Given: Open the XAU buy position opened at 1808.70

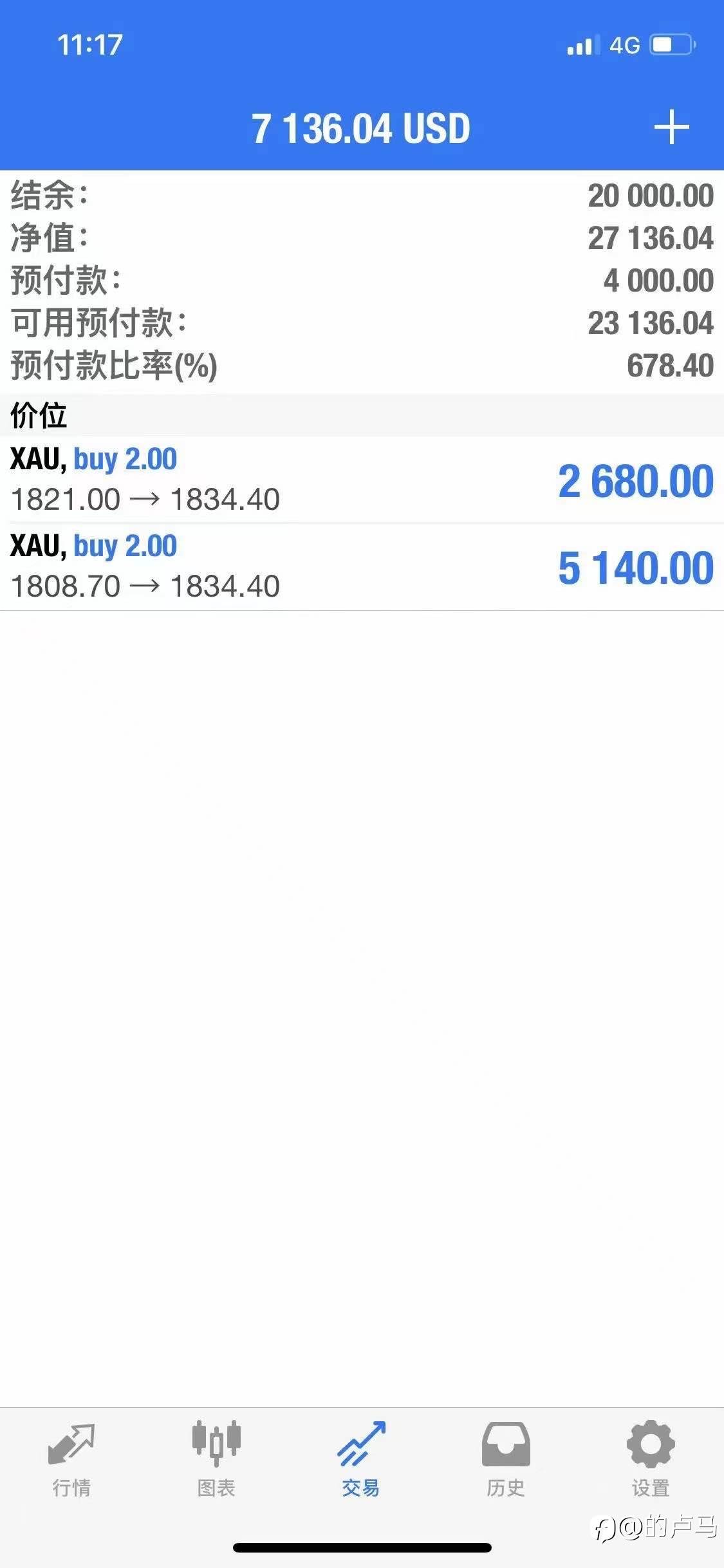Looking at the screenshot, I should pos(362,567).
